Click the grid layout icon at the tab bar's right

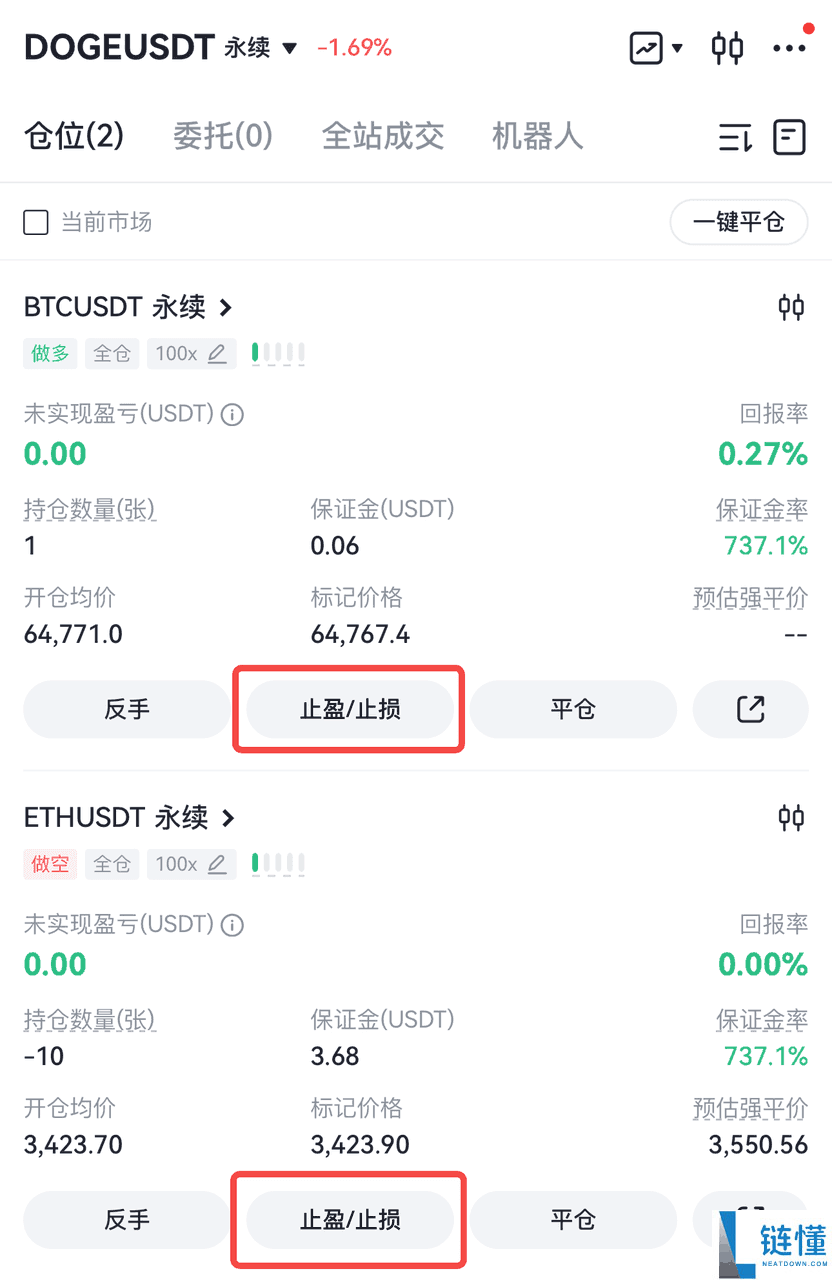click(x=789, y=137)
